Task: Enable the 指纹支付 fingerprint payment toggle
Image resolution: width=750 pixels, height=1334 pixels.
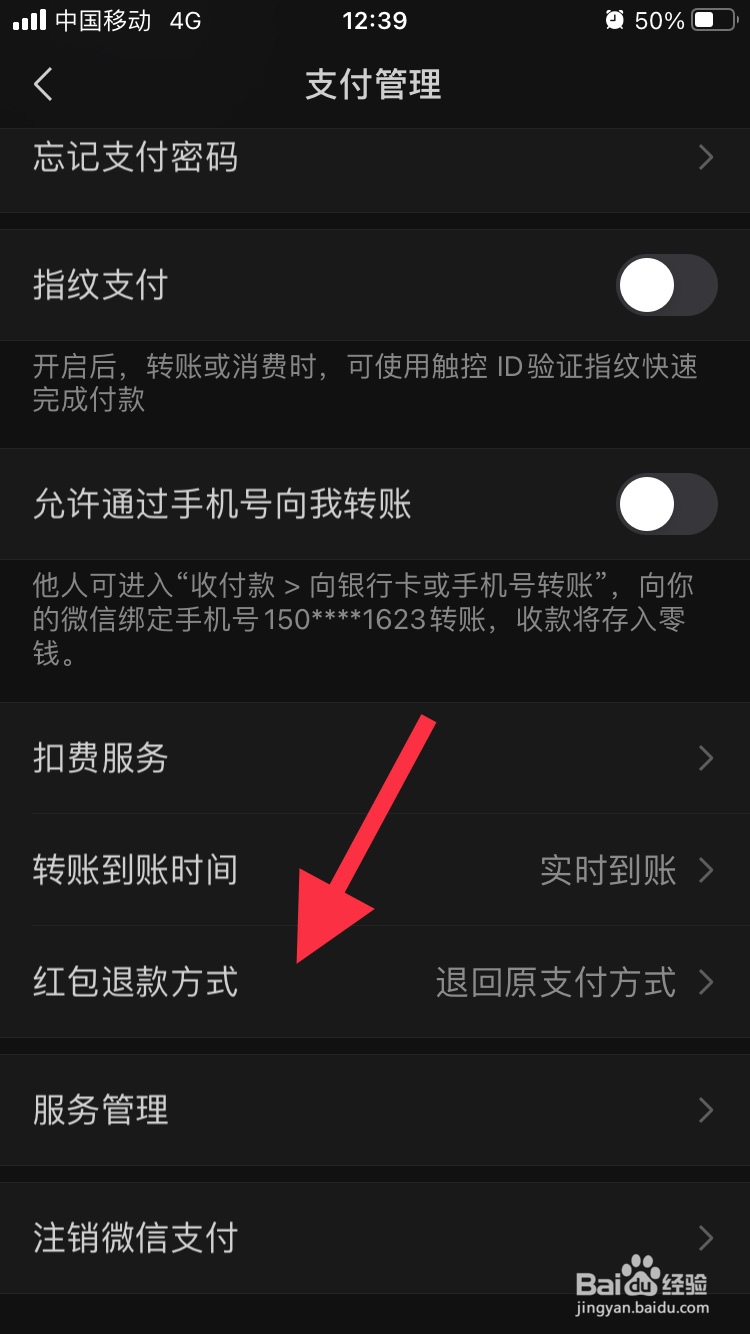Action: click(x=666, y=284)
